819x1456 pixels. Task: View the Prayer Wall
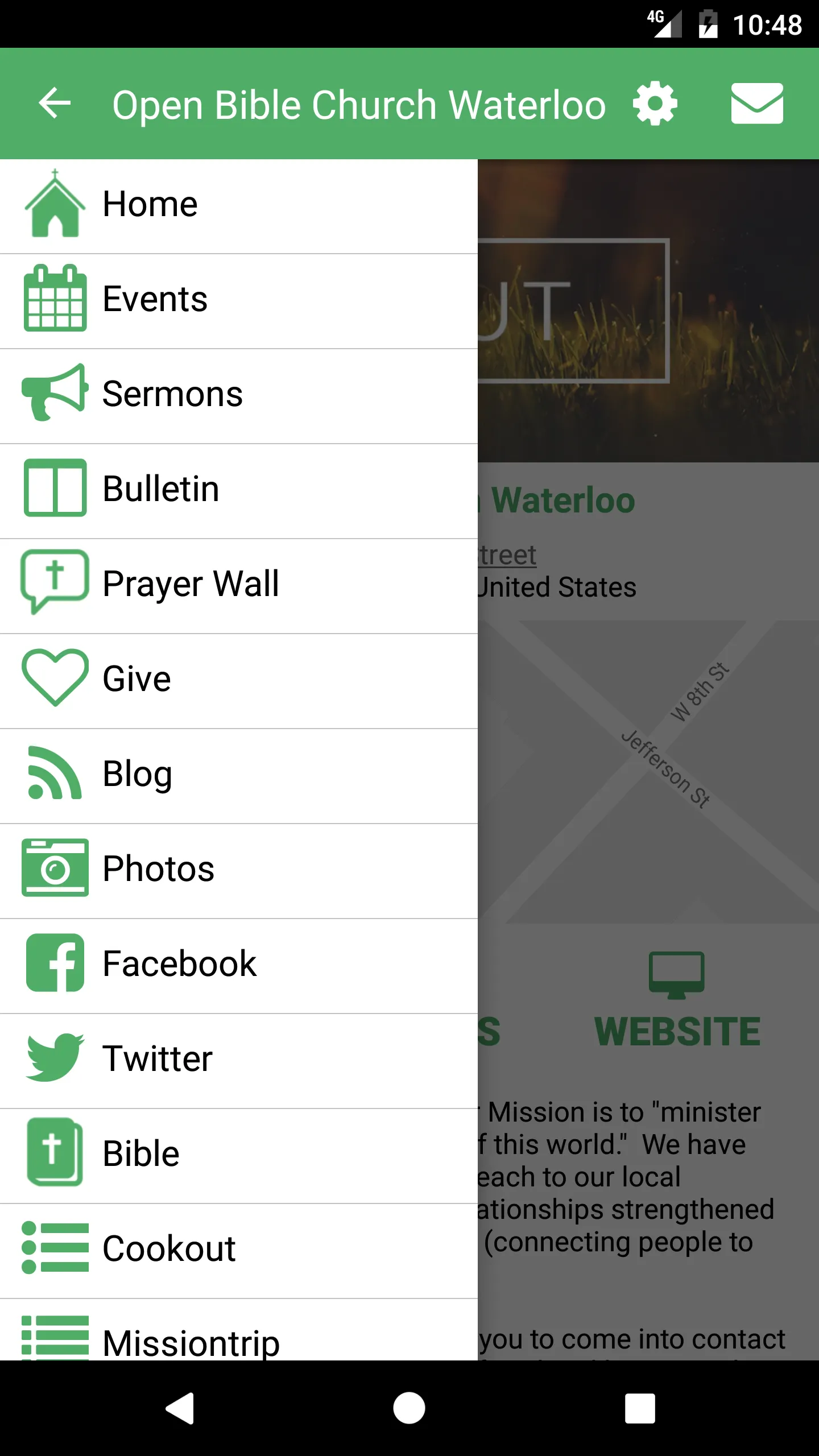click(x=239, y=585)
